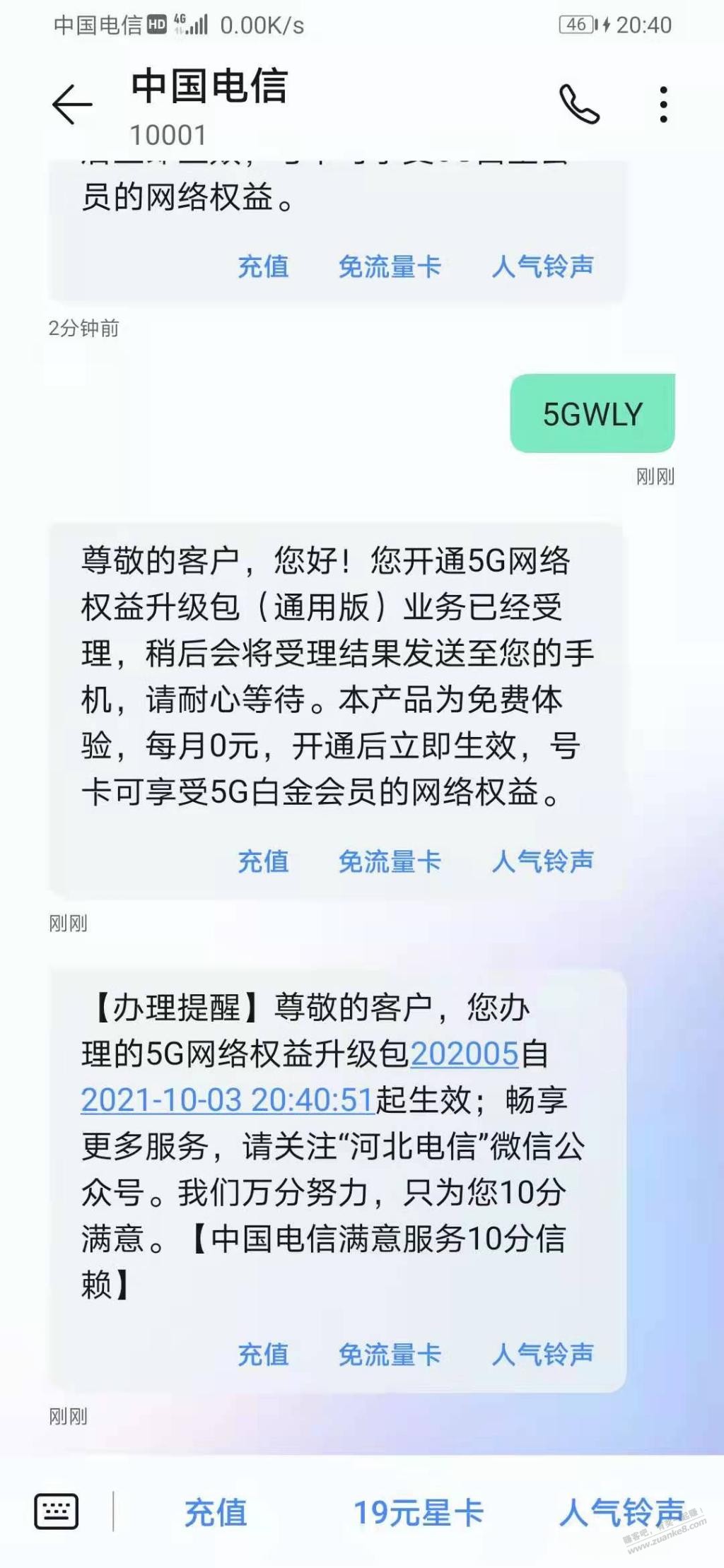Tap the 2021-10-03 20:40:51 date link
Image resolution: width=724 pixels, height=1568 pixels.
[226, 1100]
